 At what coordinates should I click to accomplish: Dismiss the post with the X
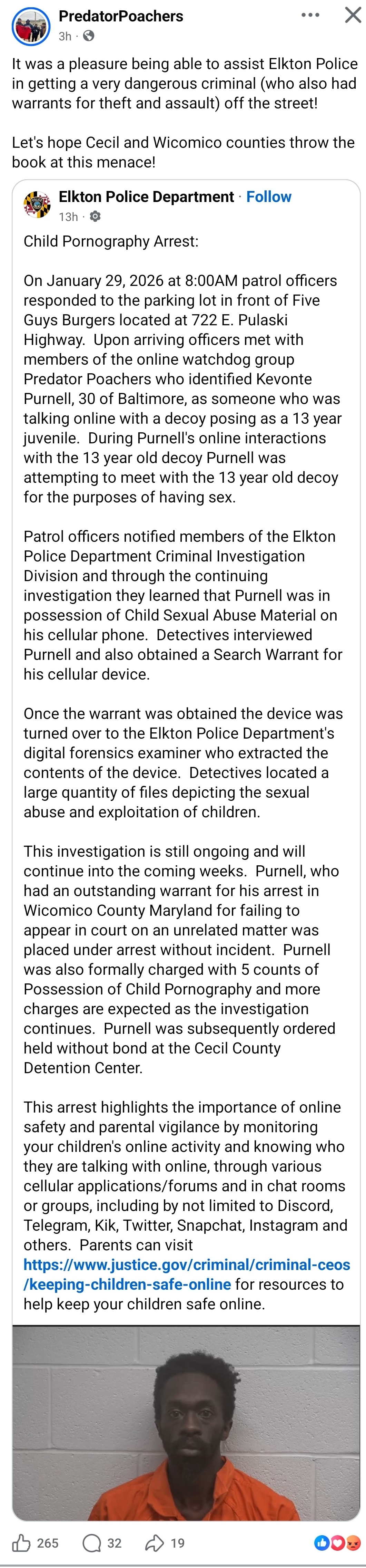coord(353,15)
